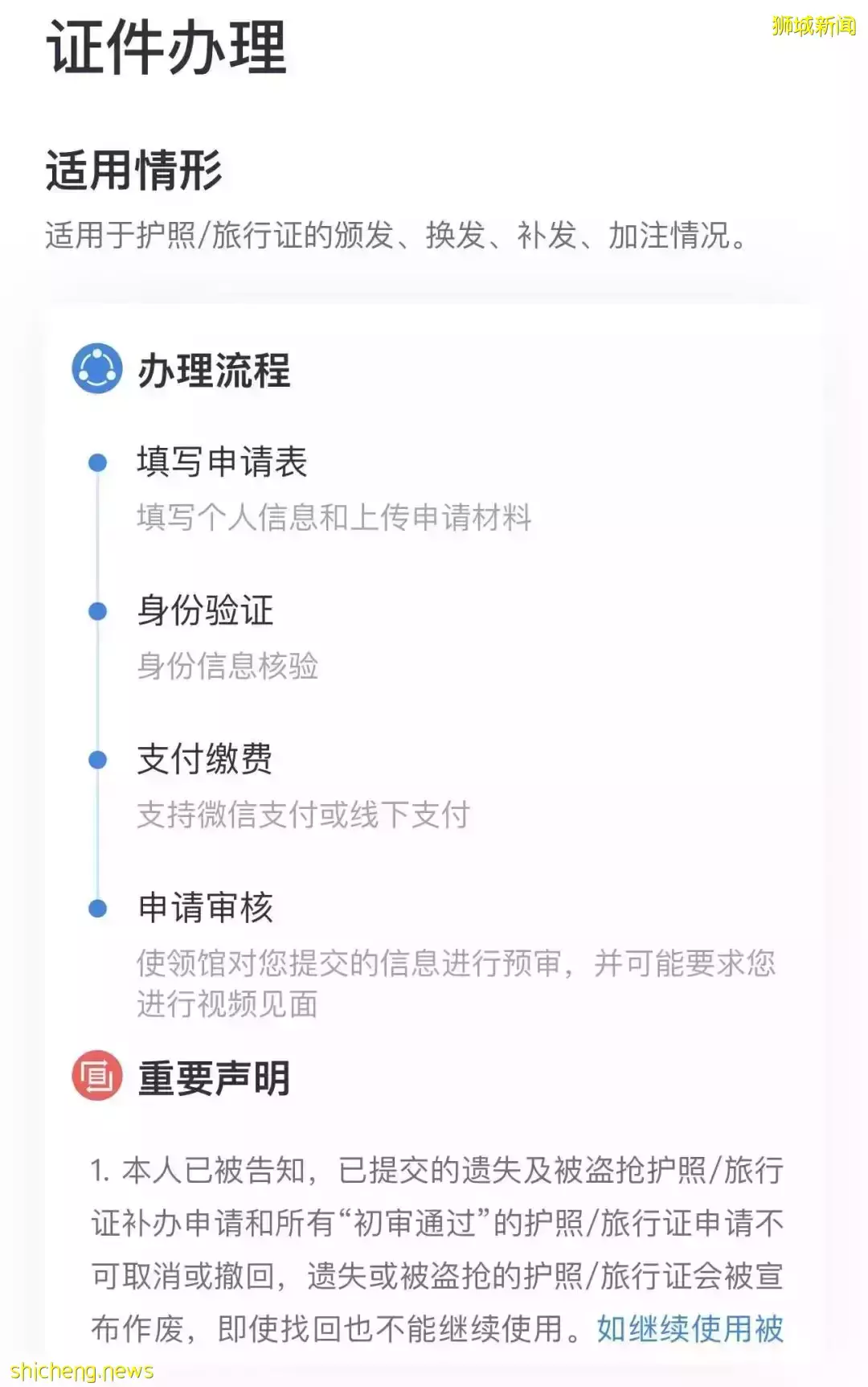This screenshot has width=868, height=1387.
Task: Collapse the 适用情形 section
Action: 132,165
